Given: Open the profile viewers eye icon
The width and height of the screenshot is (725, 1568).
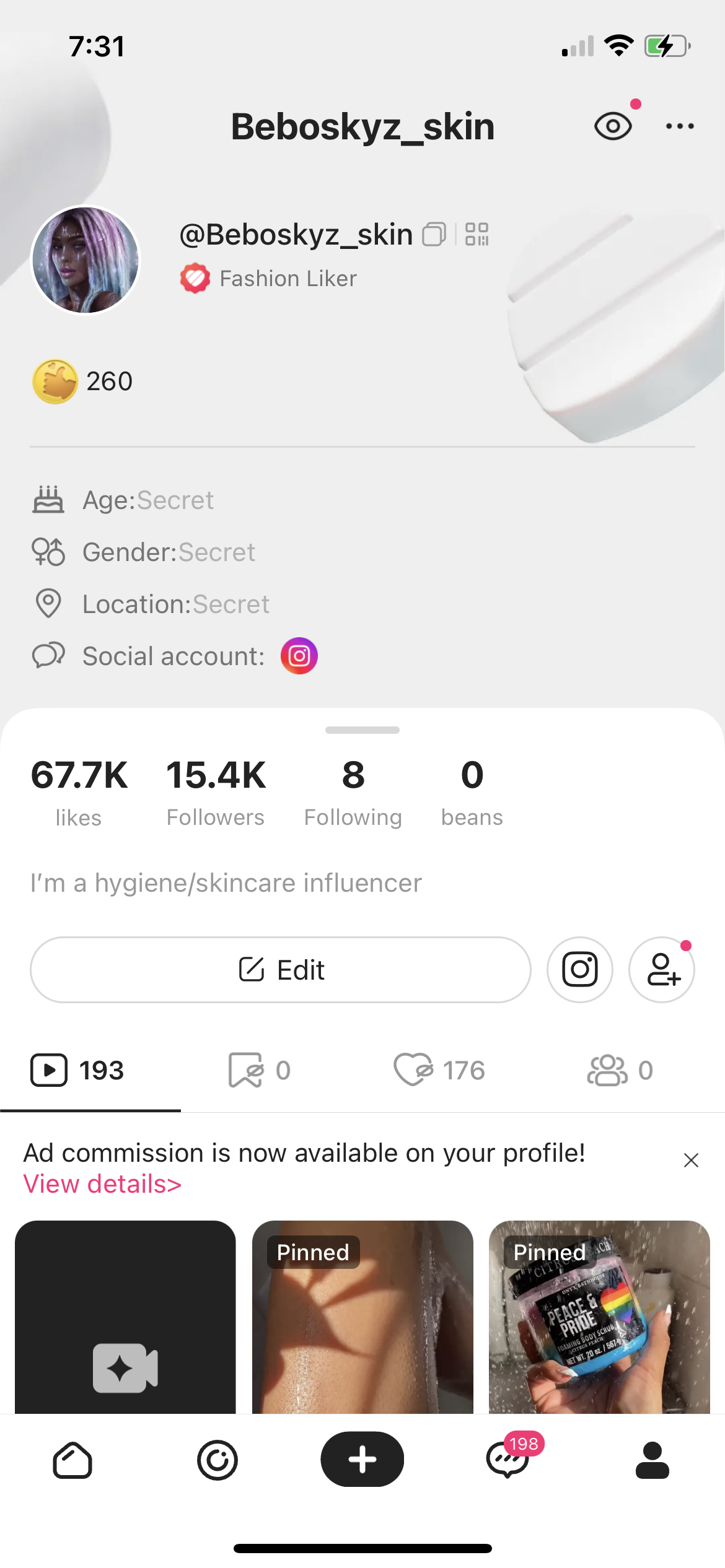Looking at the screenshot, I should click(x=613, y=126).
